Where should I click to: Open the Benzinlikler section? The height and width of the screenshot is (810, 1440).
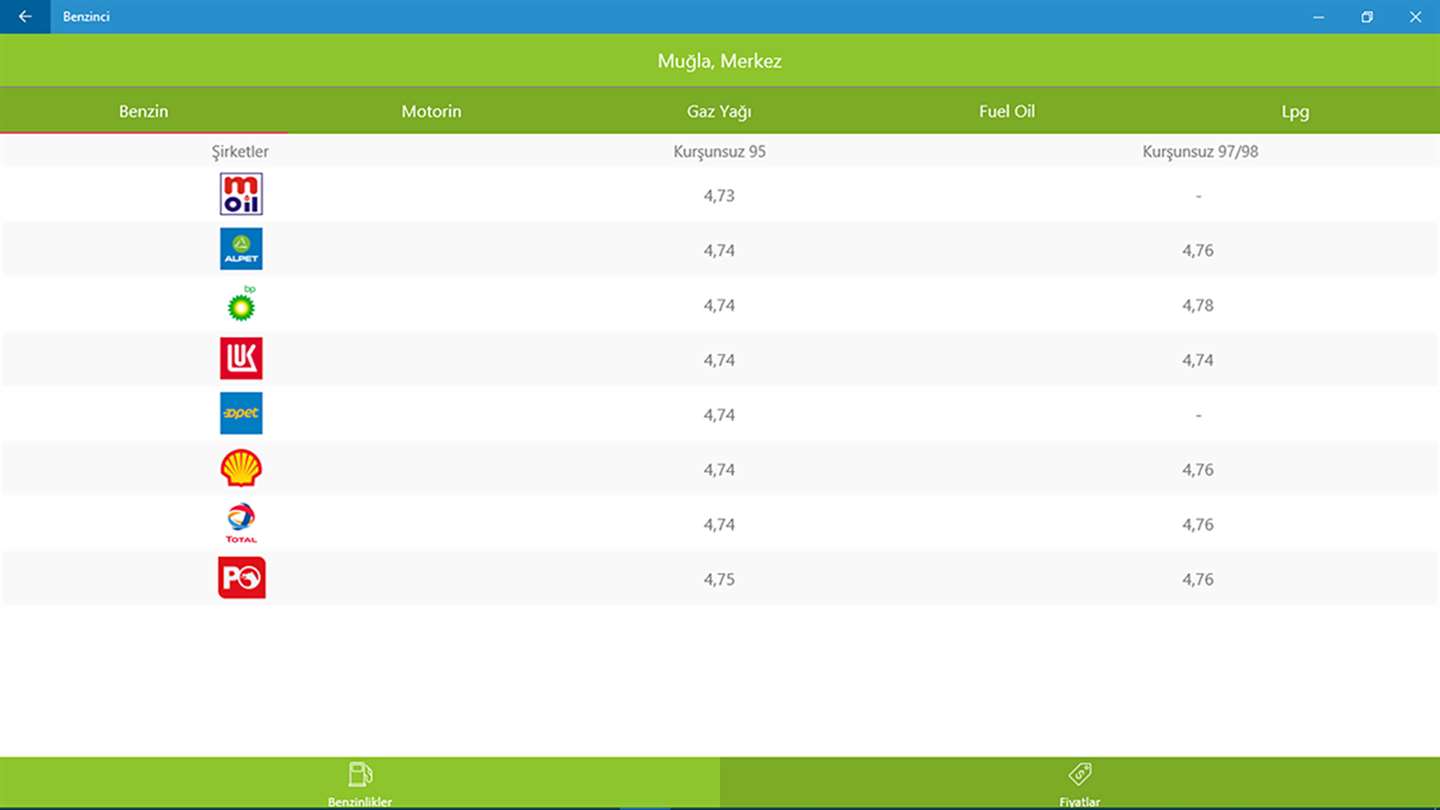(360, 783)
